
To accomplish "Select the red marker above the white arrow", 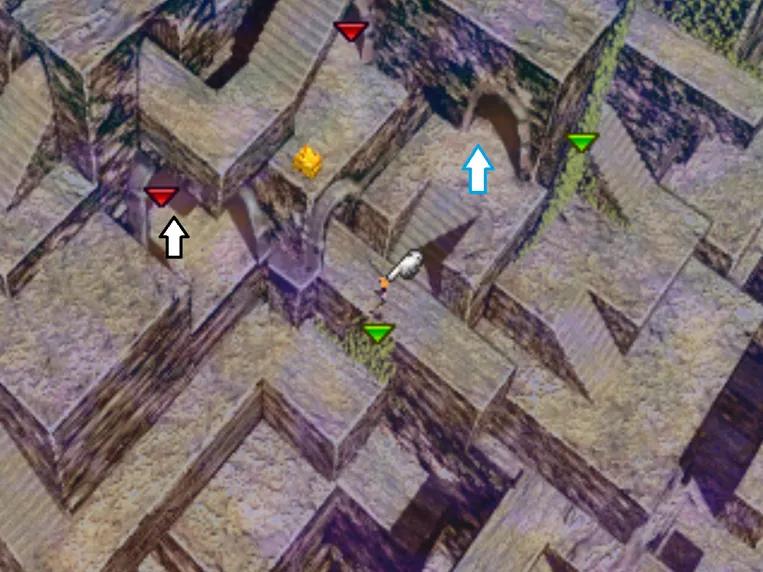I will (161, 196).
